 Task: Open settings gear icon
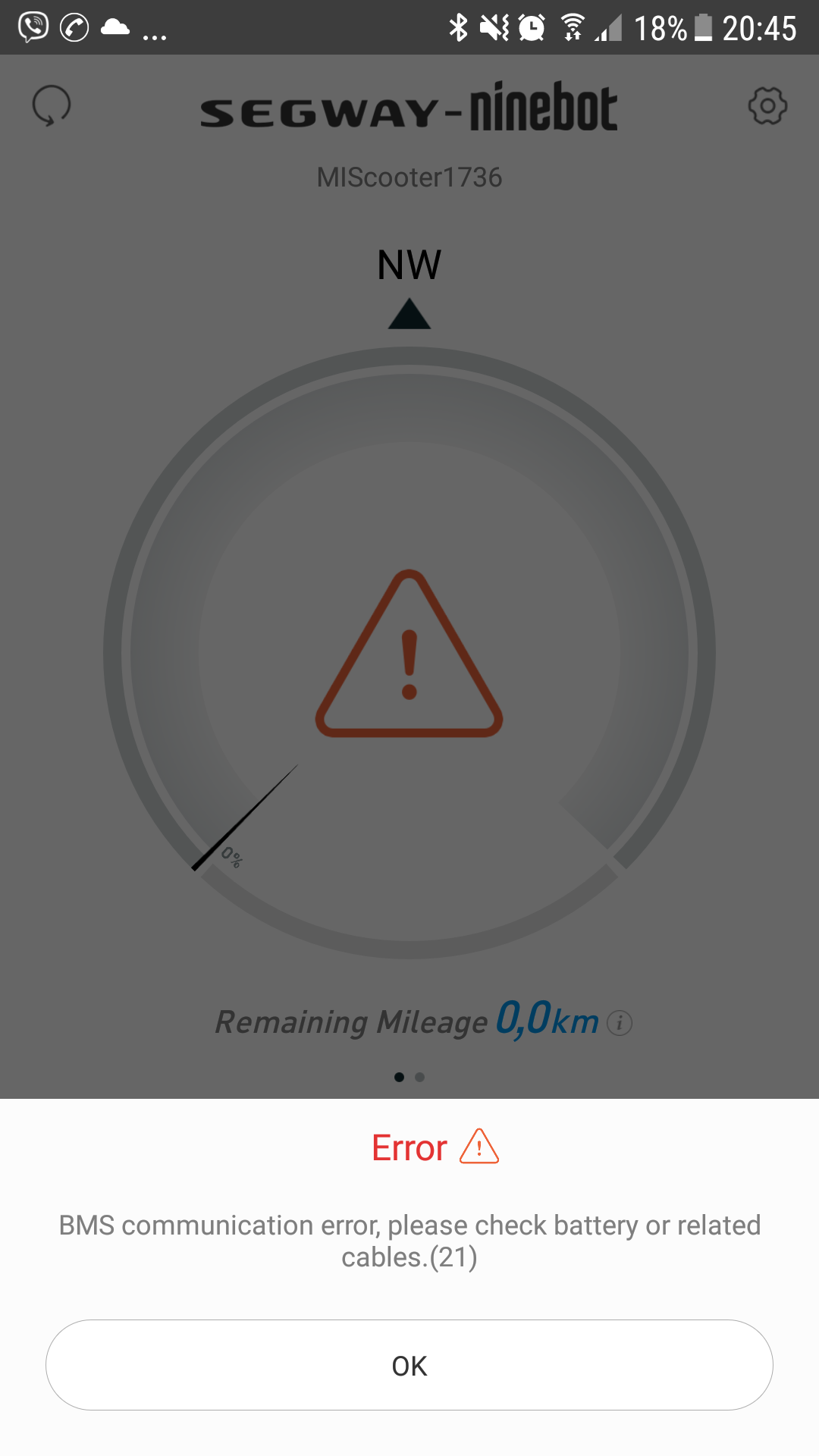click(x=767, y=105)
